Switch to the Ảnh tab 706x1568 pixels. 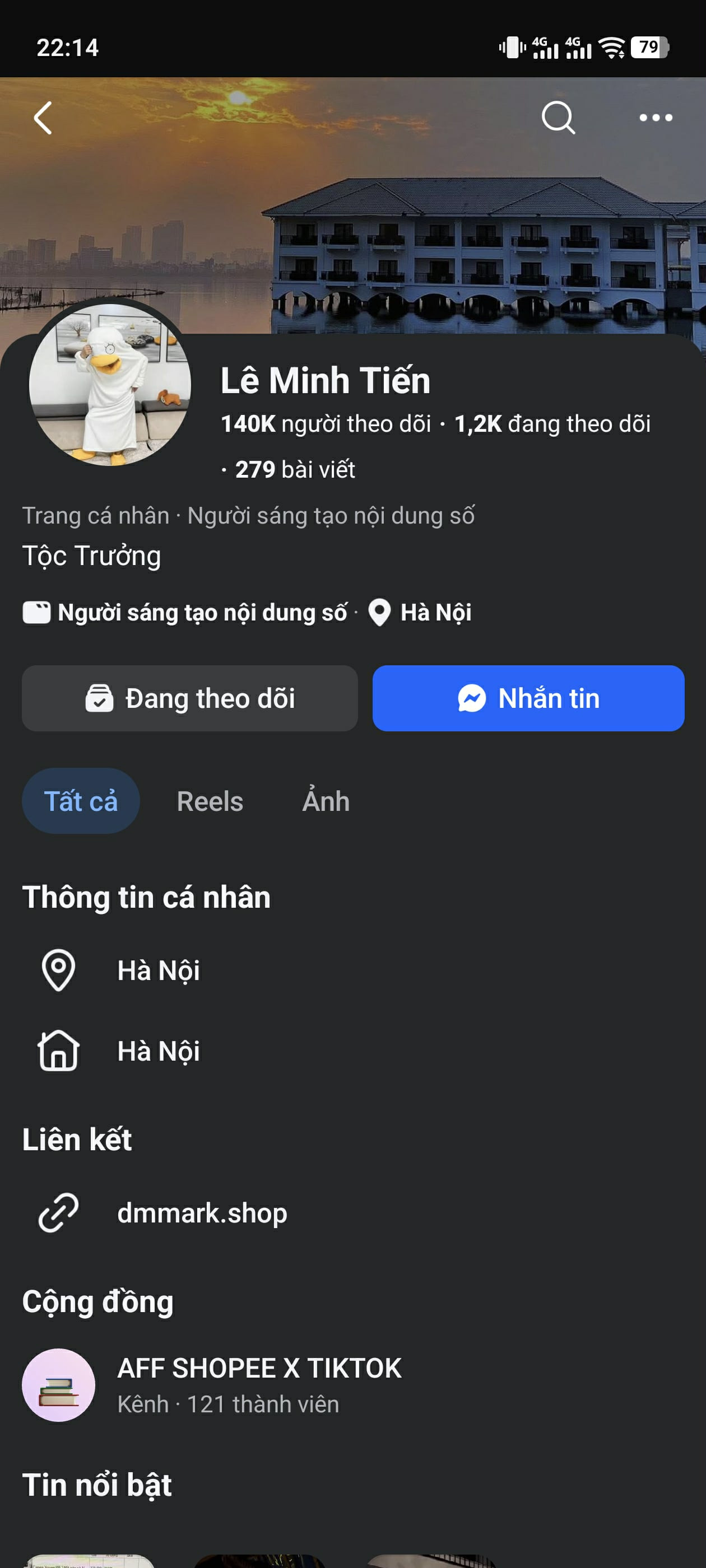326,801
